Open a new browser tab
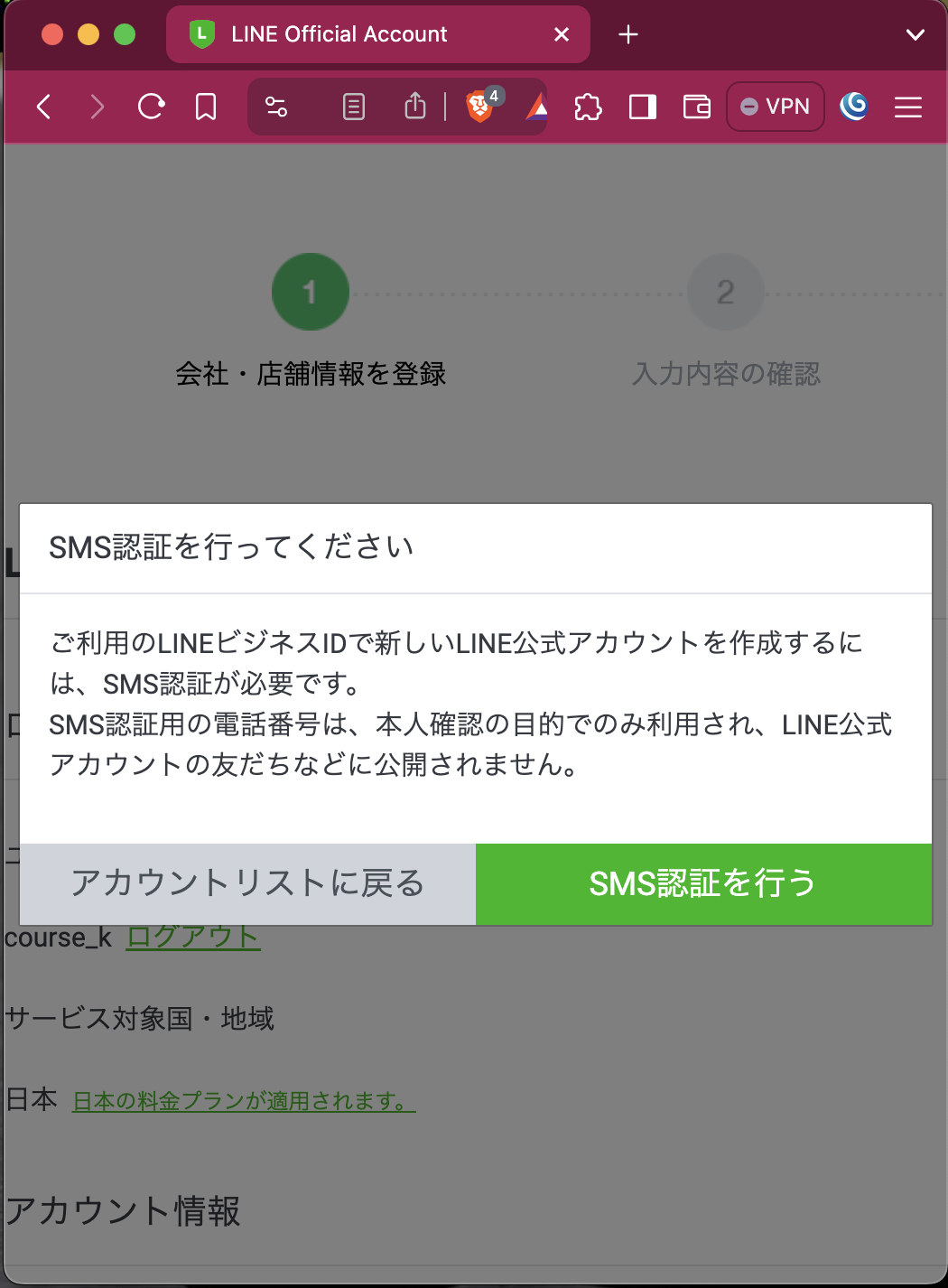The image size is (948, 1288). click(628, 34)
